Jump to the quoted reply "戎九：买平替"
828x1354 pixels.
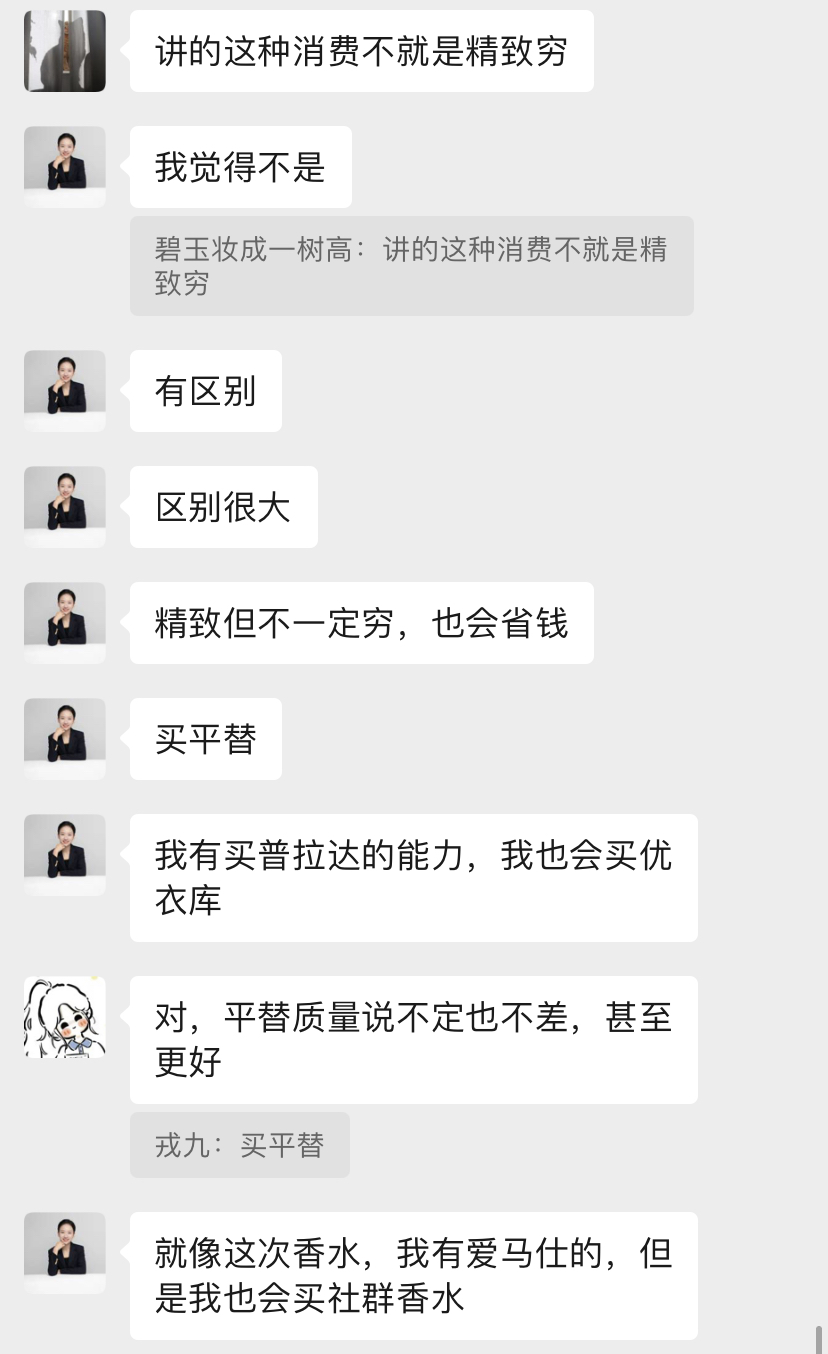(240, 1145)
